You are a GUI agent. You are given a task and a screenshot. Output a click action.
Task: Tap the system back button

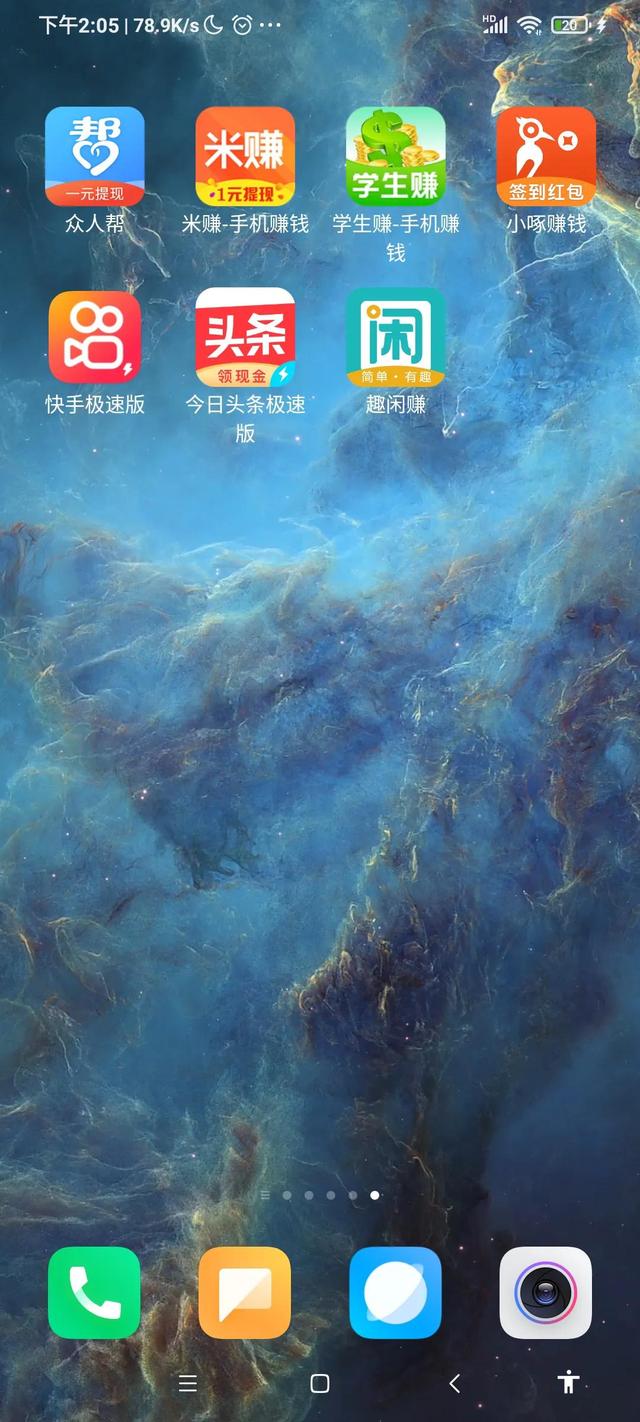[x=455, y=1383]
